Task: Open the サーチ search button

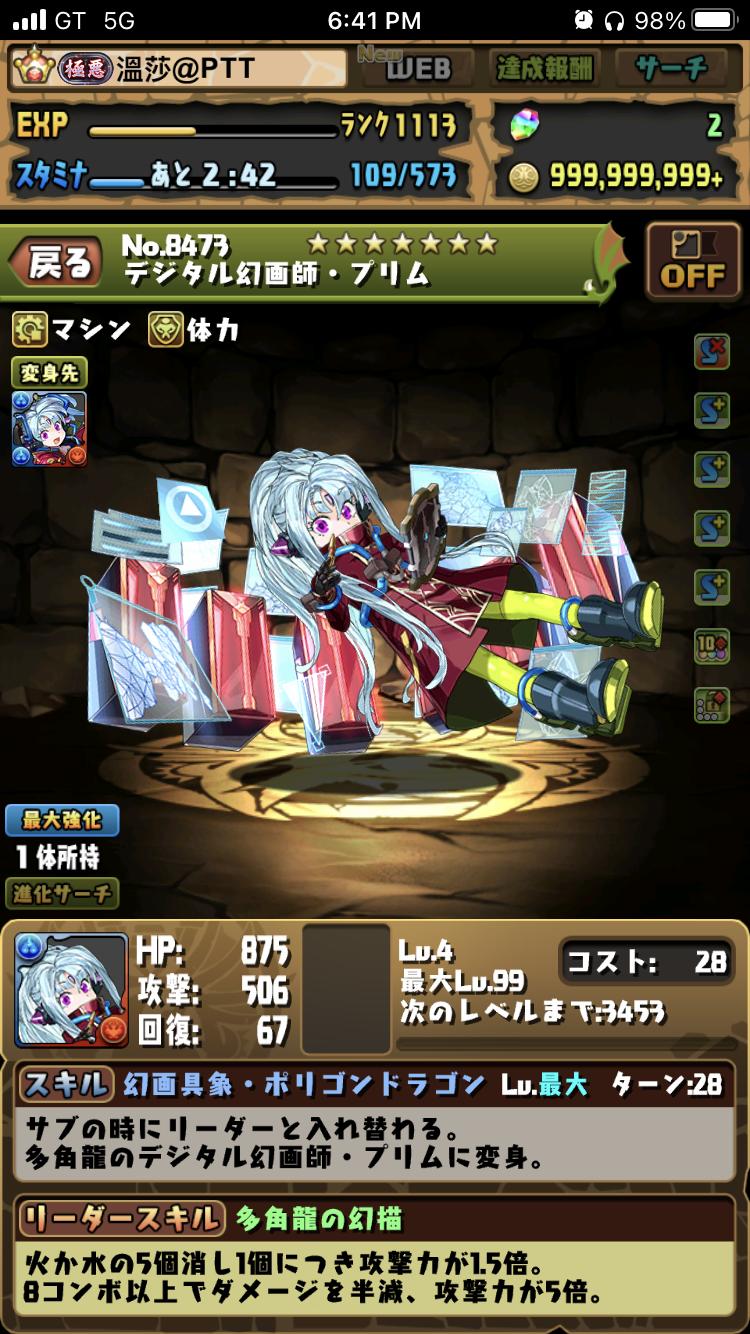Action: pyautogui.click(x=674, y=67)
